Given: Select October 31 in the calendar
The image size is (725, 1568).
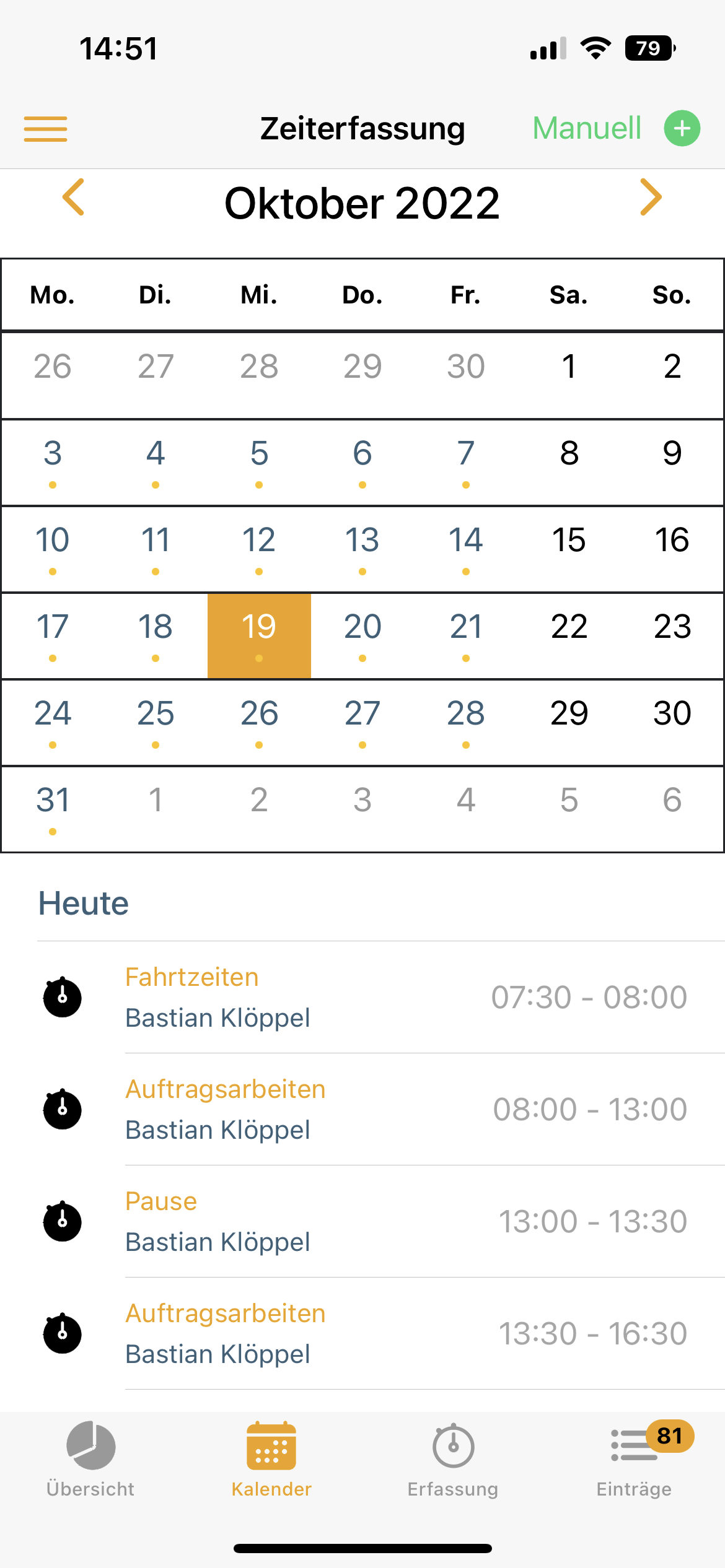Looking at the screenshot, I should coord(53,808).
